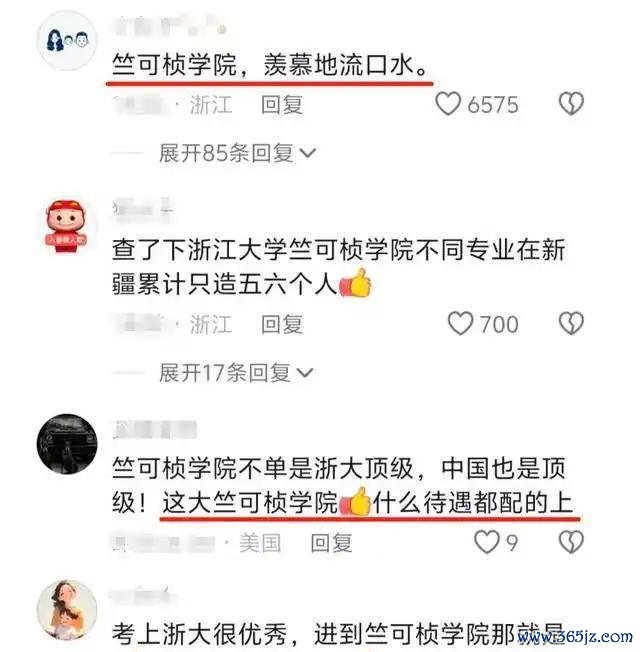Like the comment with 700 likes
Viewport: 640px width, 652px height.
pyautogui.click(x=460, y=324)
